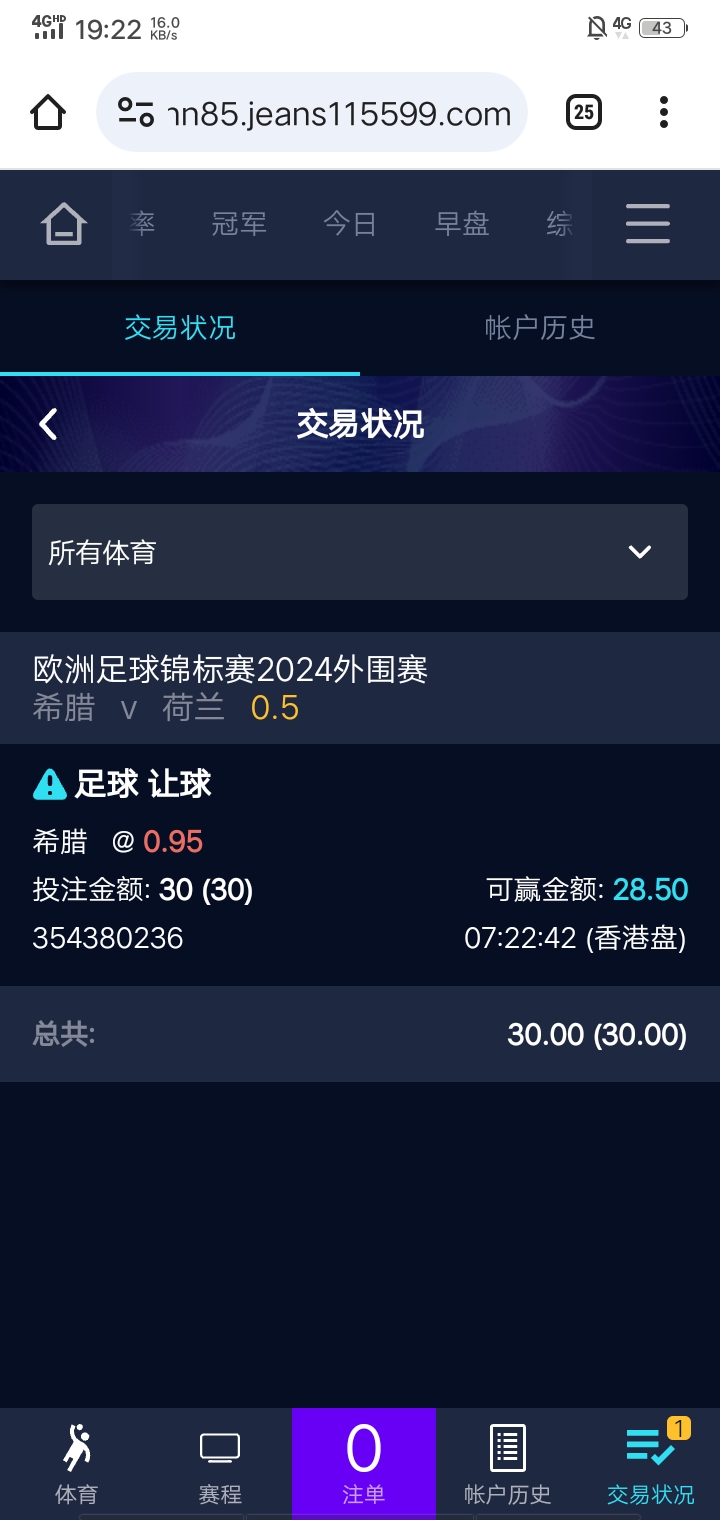720x1520 pixels.
Task: Tap 交易状况 in the bottom bar
Action: click(650, 1464)
